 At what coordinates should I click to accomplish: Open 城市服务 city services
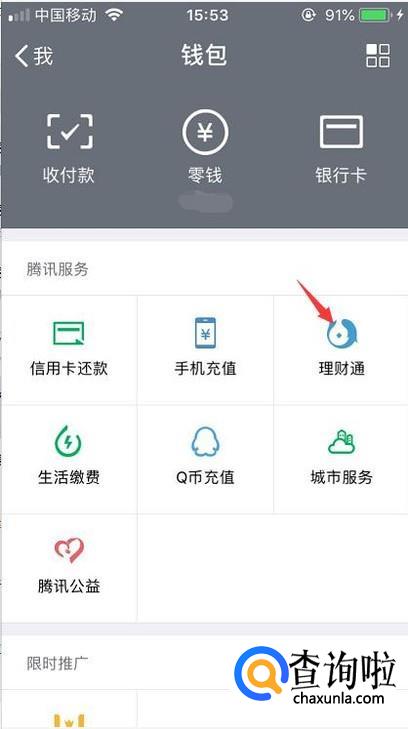[341, 459]
